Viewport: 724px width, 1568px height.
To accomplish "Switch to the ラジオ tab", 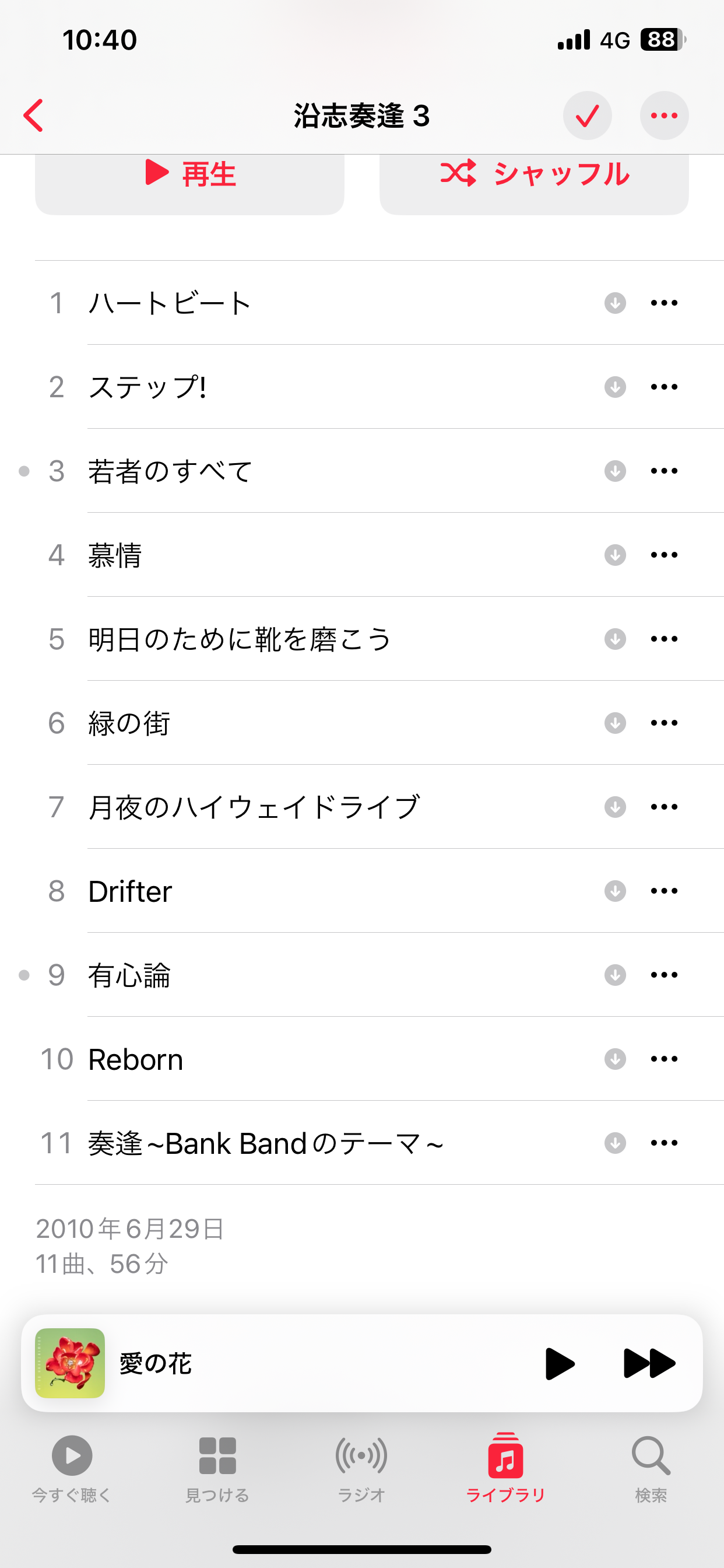I will 361,1468.
